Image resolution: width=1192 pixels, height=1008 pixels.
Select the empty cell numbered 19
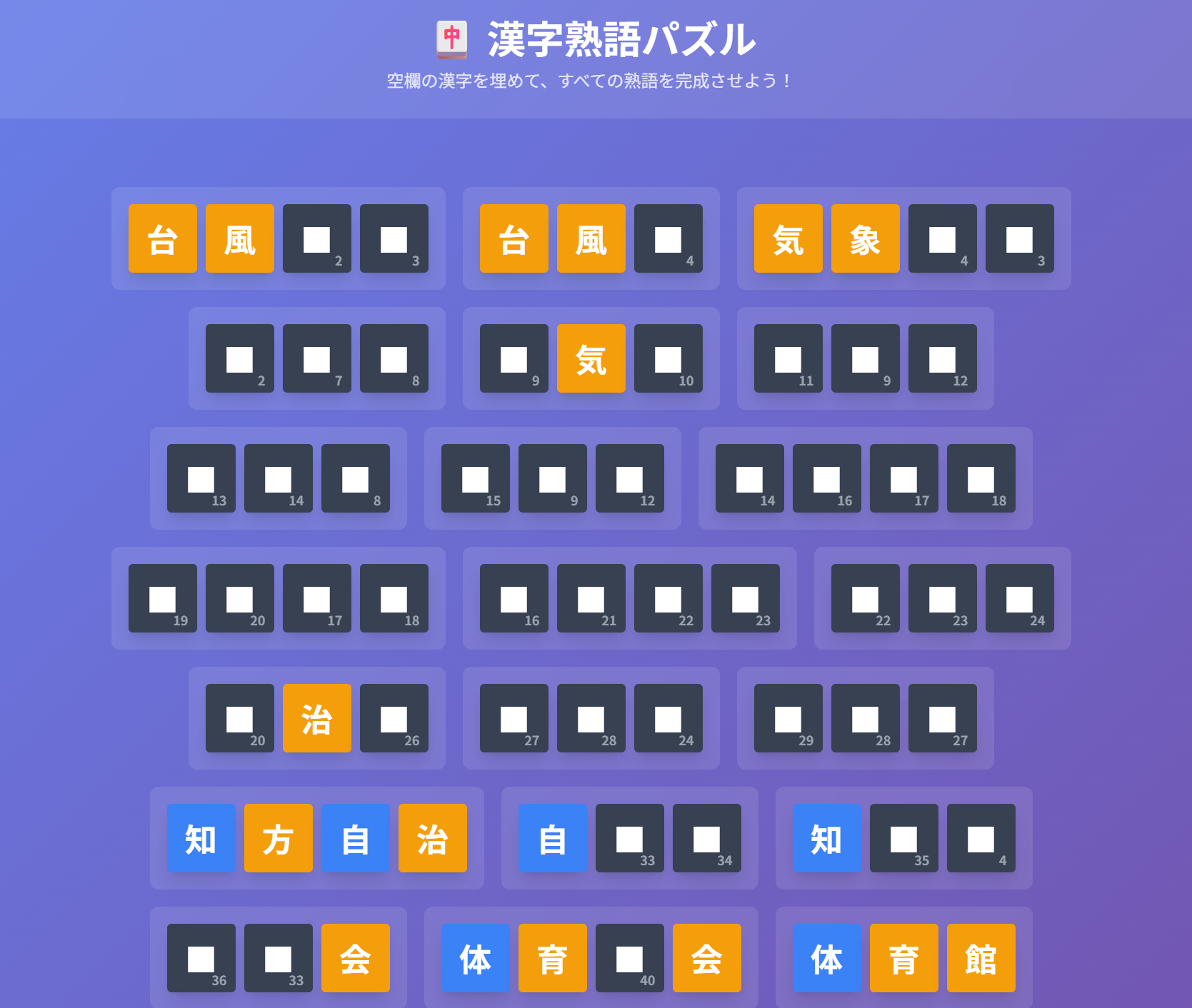tap(162, 598)
